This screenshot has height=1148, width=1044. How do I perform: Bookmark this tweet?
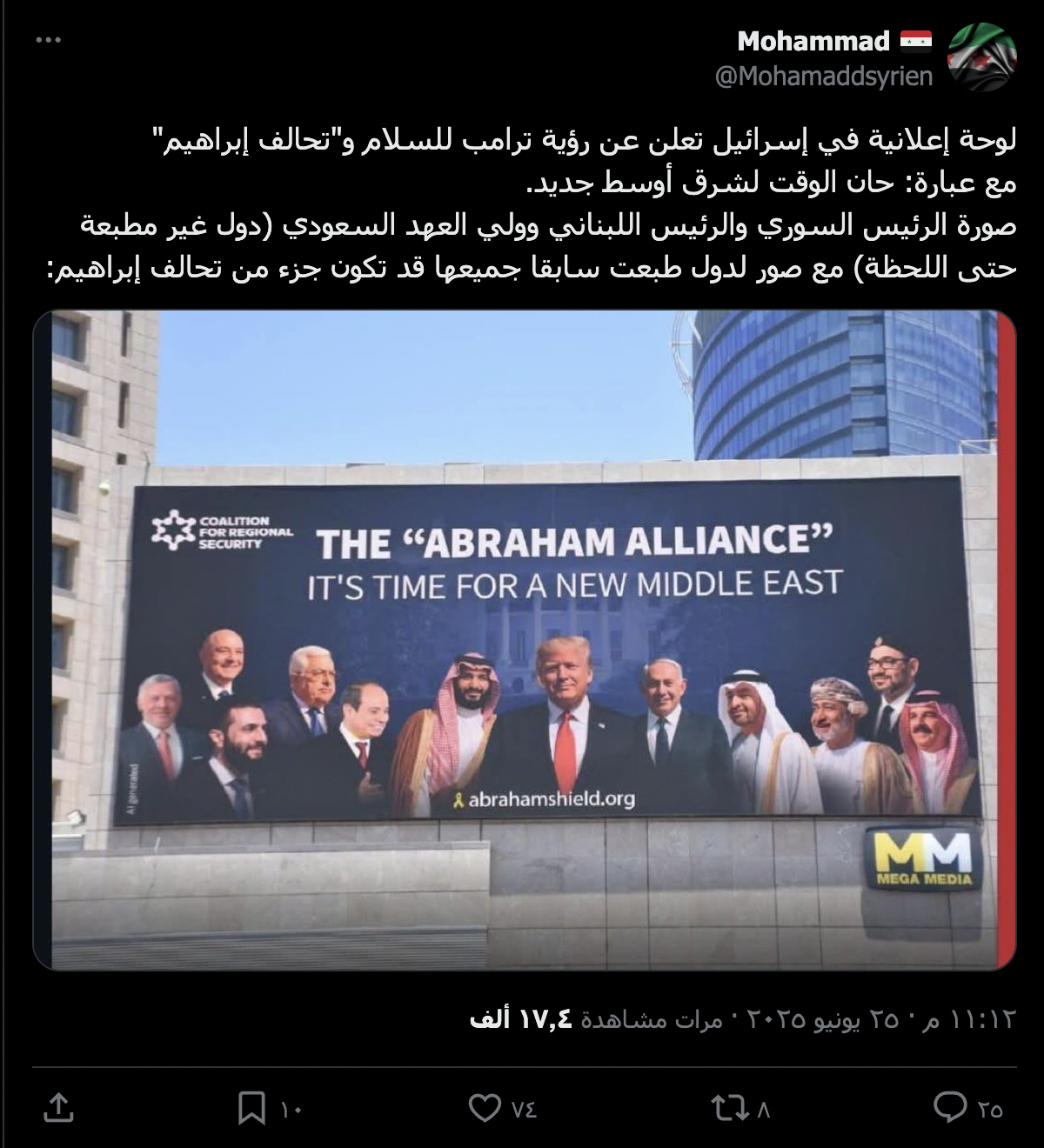(x=251, y=1108)
